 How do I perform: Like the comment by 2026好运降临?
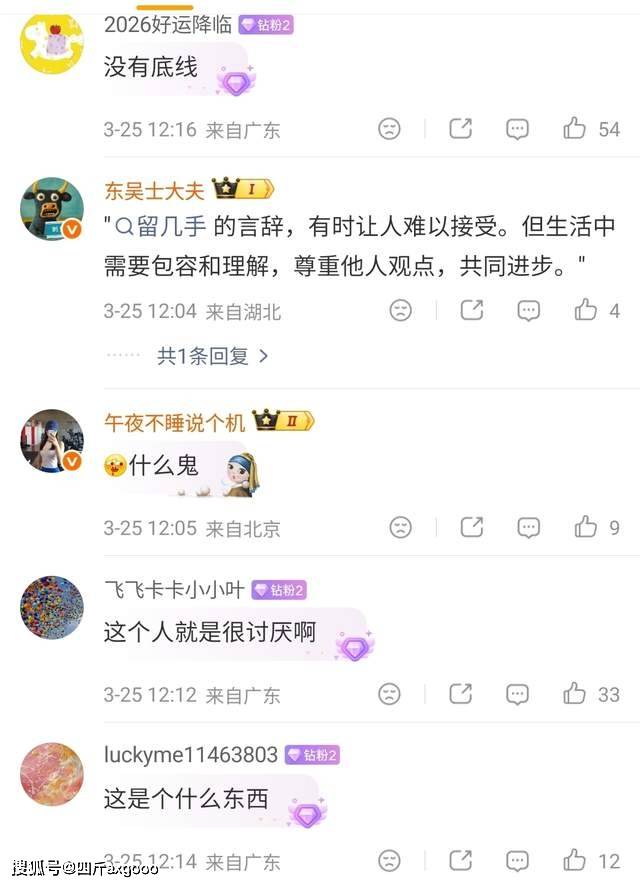click(575, 128)
